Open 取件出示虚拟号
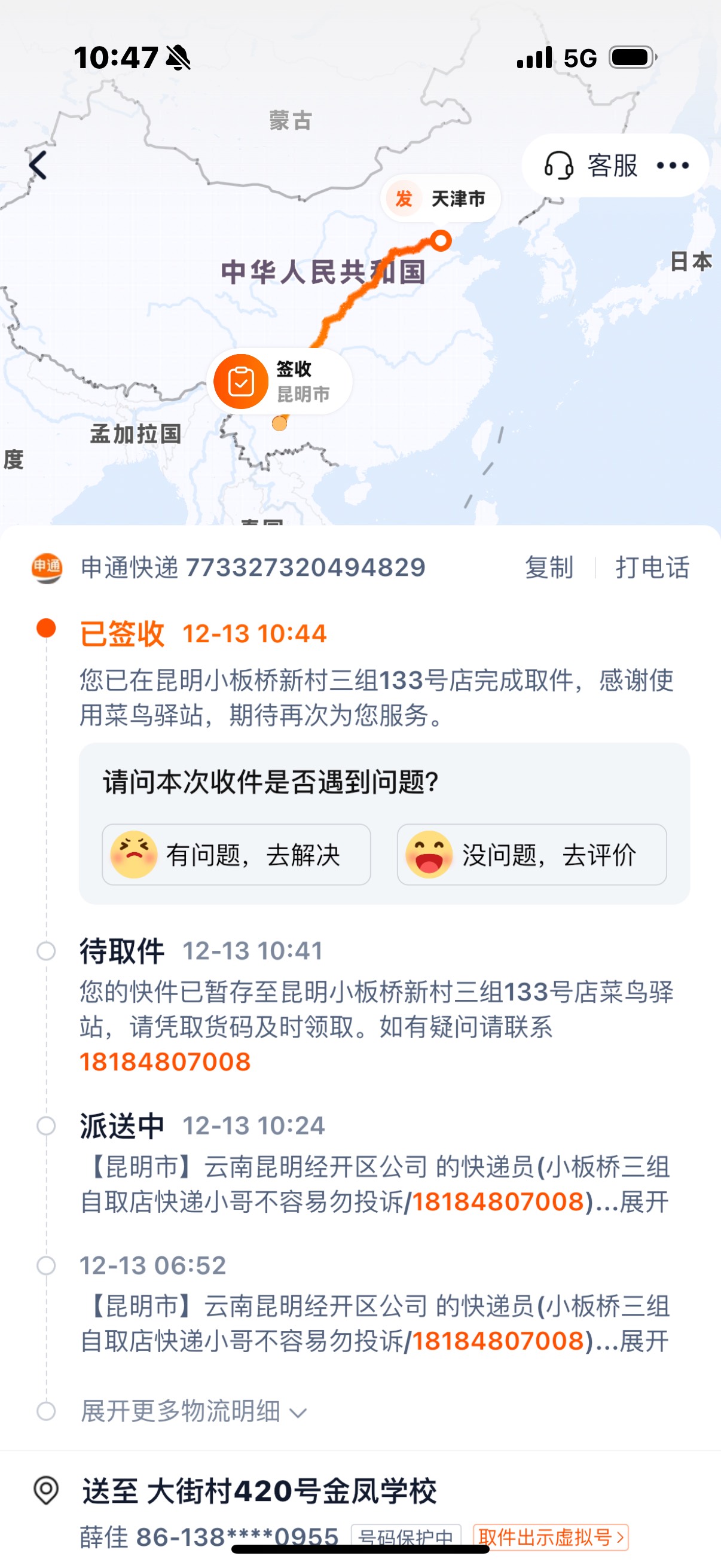721x1568 pixels. click(x=550, y=1538)
